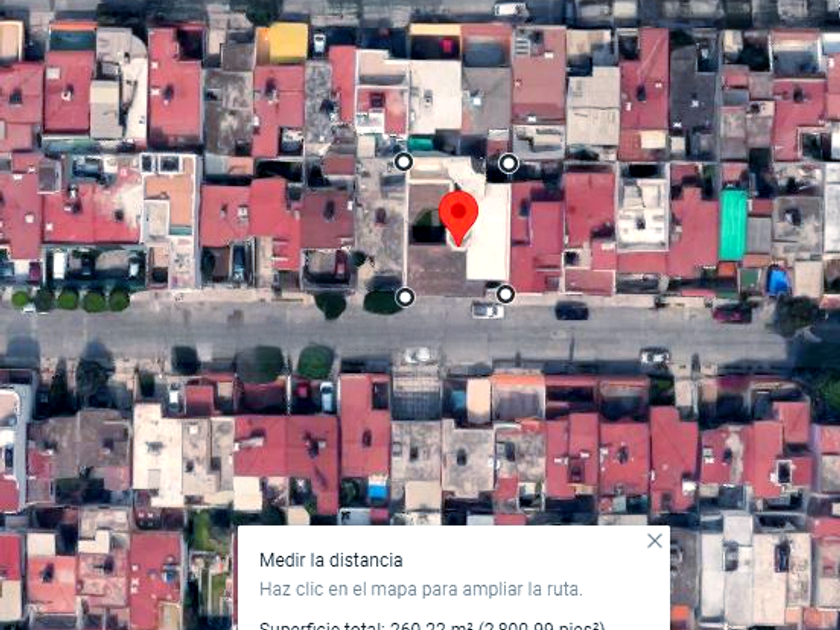Select the measurement point beside the white car

506,293
